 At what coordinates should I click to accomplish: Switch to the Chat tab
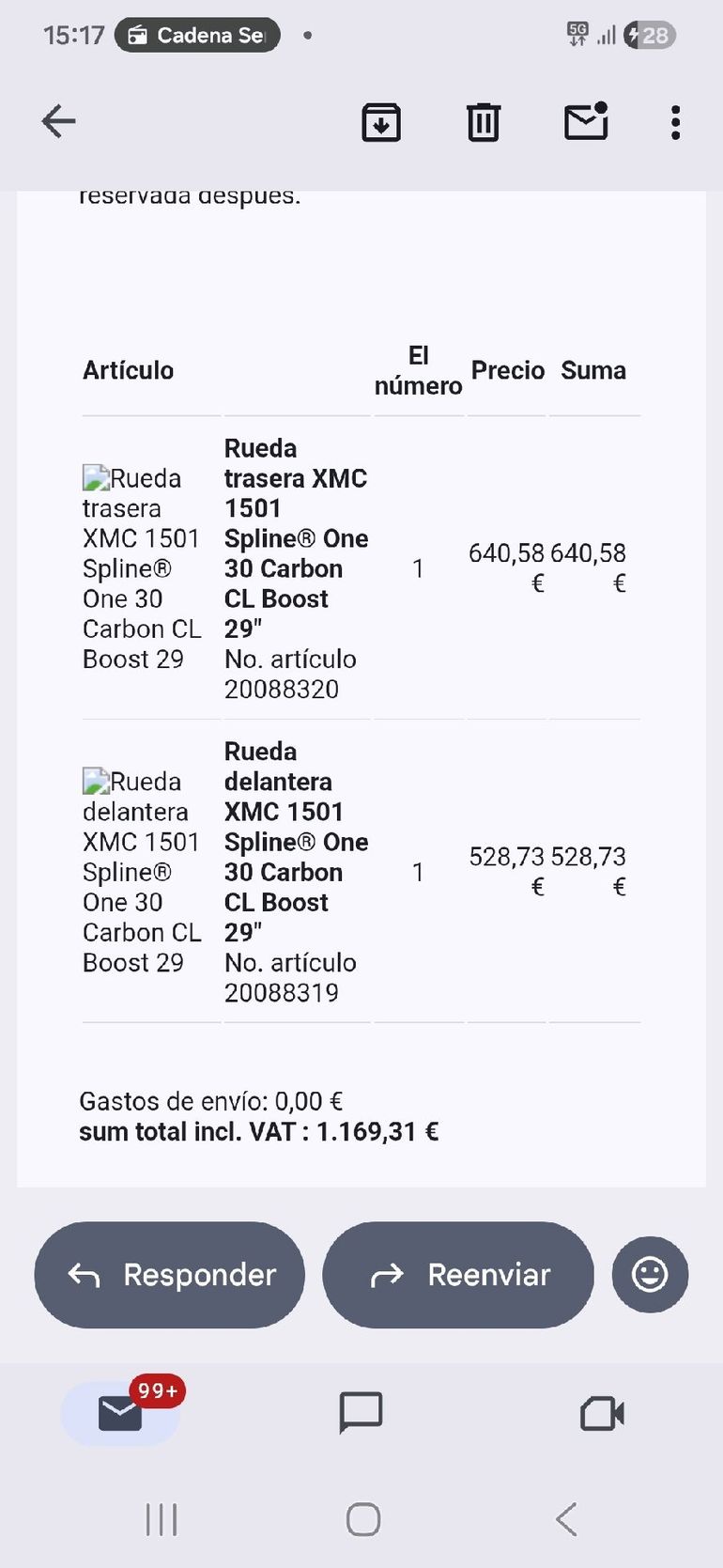(361, 1412)
